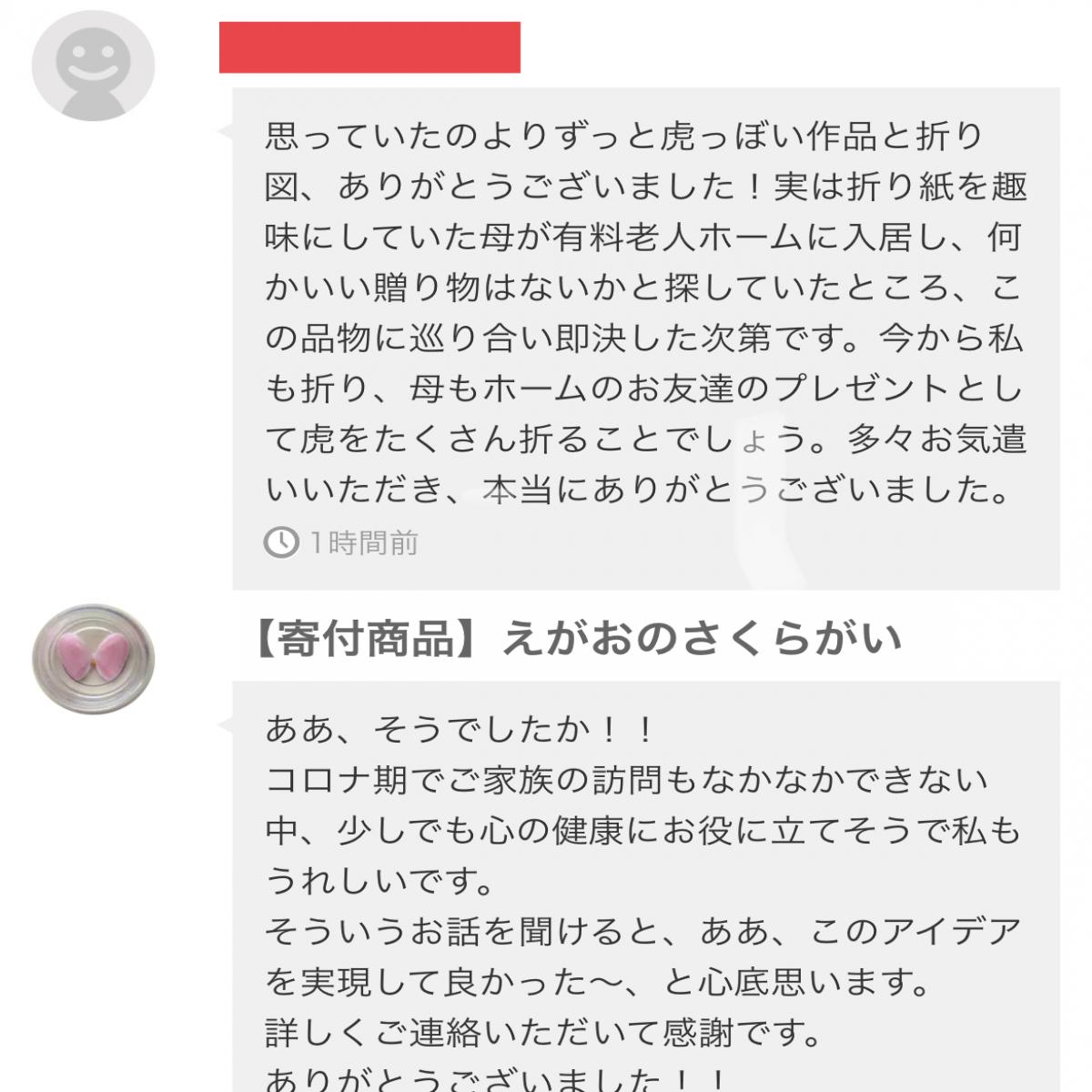The width and height of the screenshot is (1092, 1092).
Task: Open the えがおのさくらがい shop avatar
Action: tap(93, 659)
